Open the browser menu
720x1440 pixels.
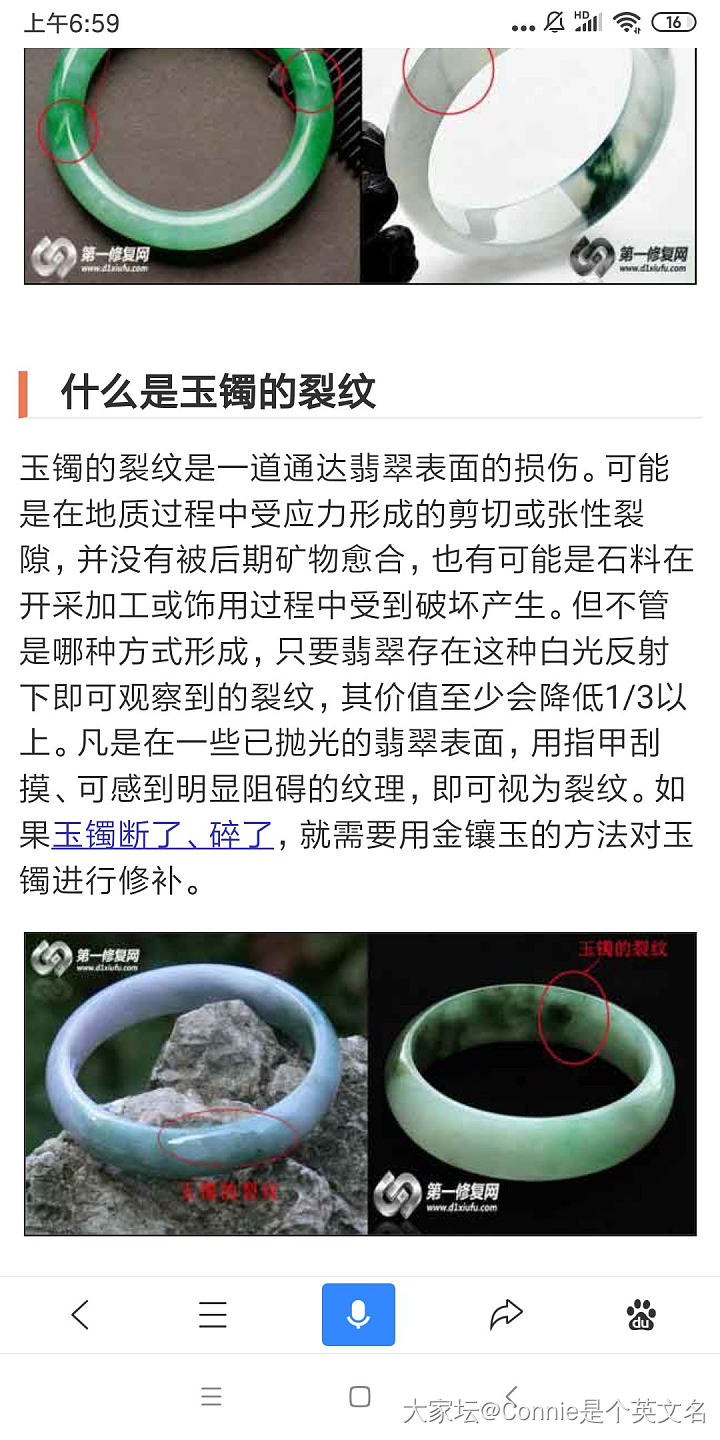212,1314
